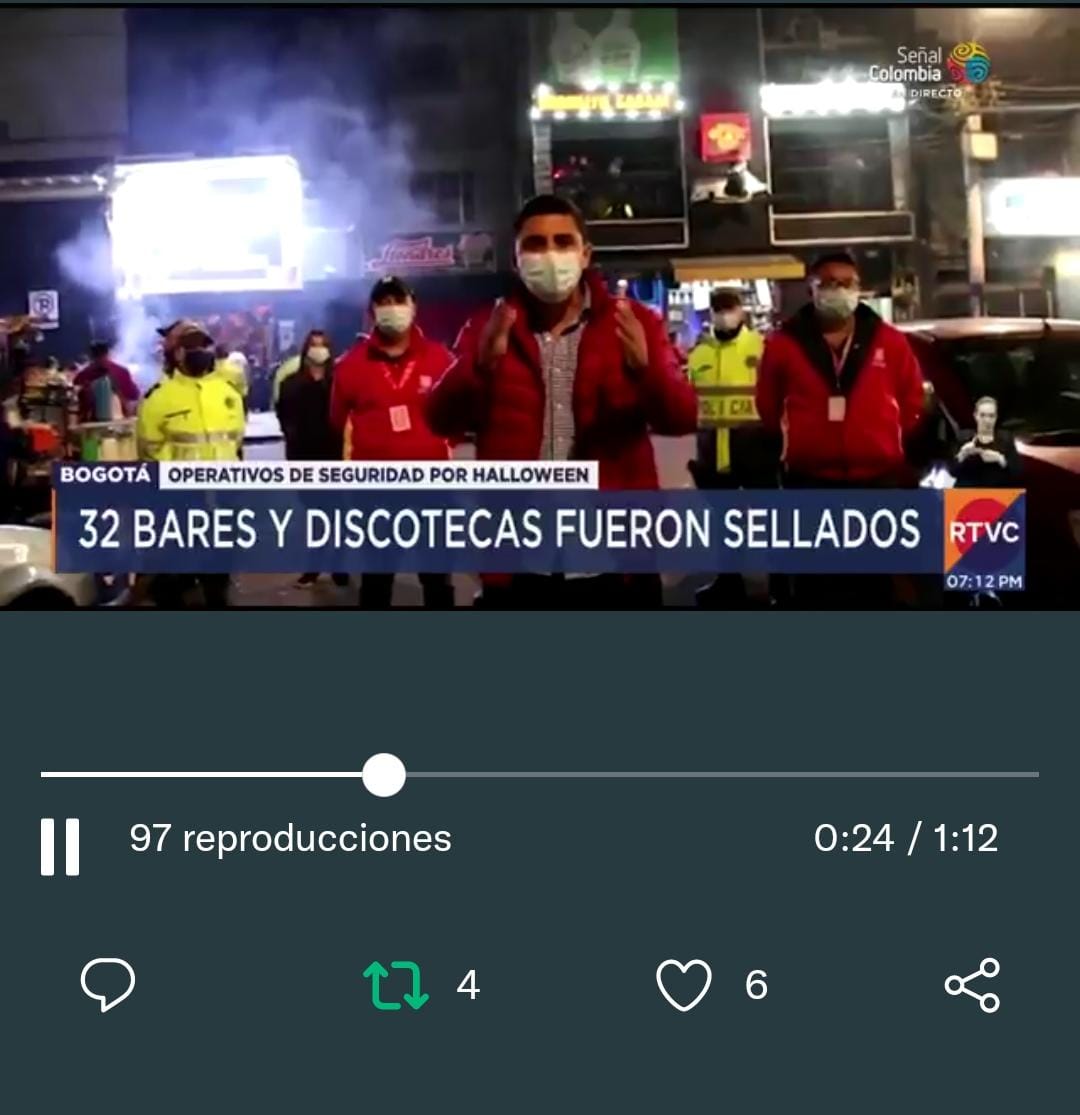Share this tweet

click(972, 985)
